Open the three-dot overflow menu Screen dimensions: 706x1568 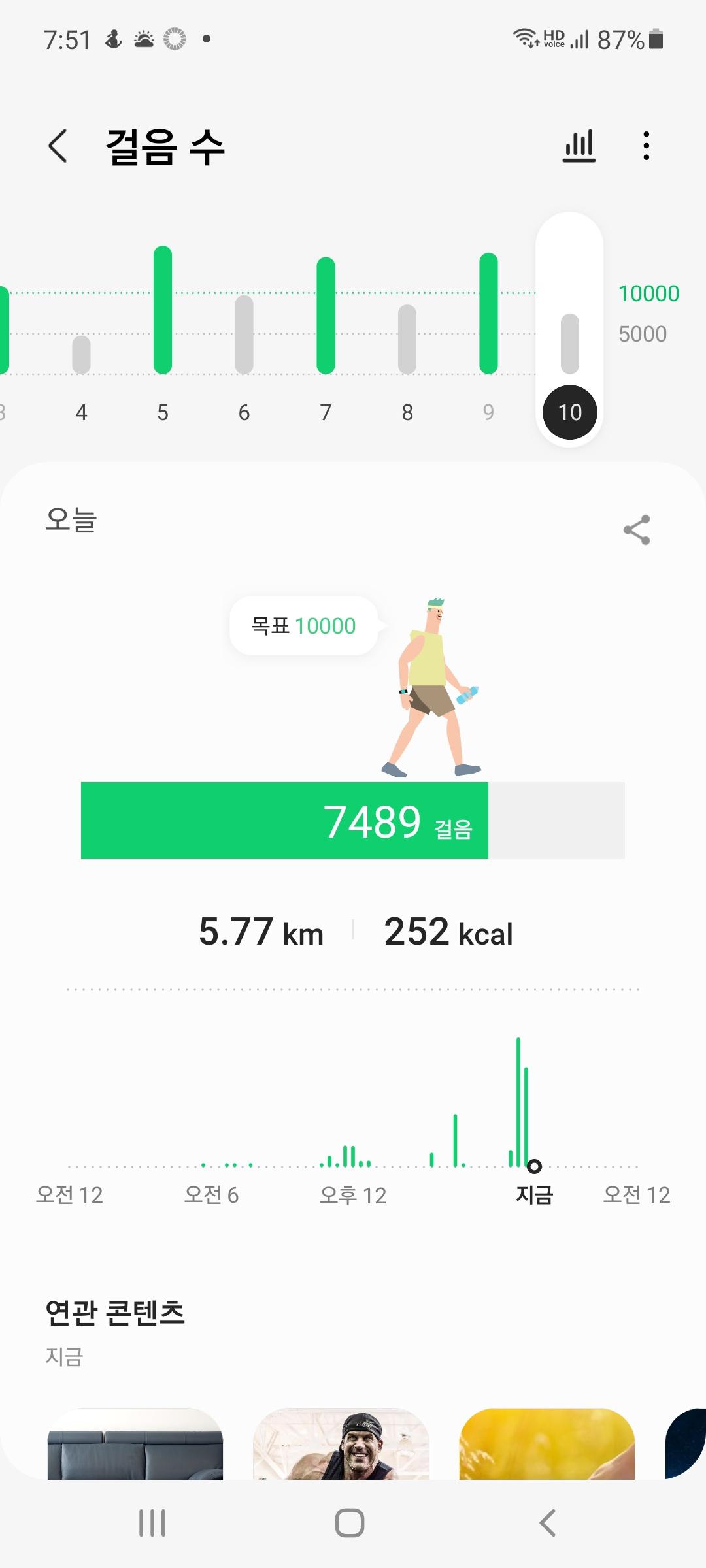coord(646,146)
